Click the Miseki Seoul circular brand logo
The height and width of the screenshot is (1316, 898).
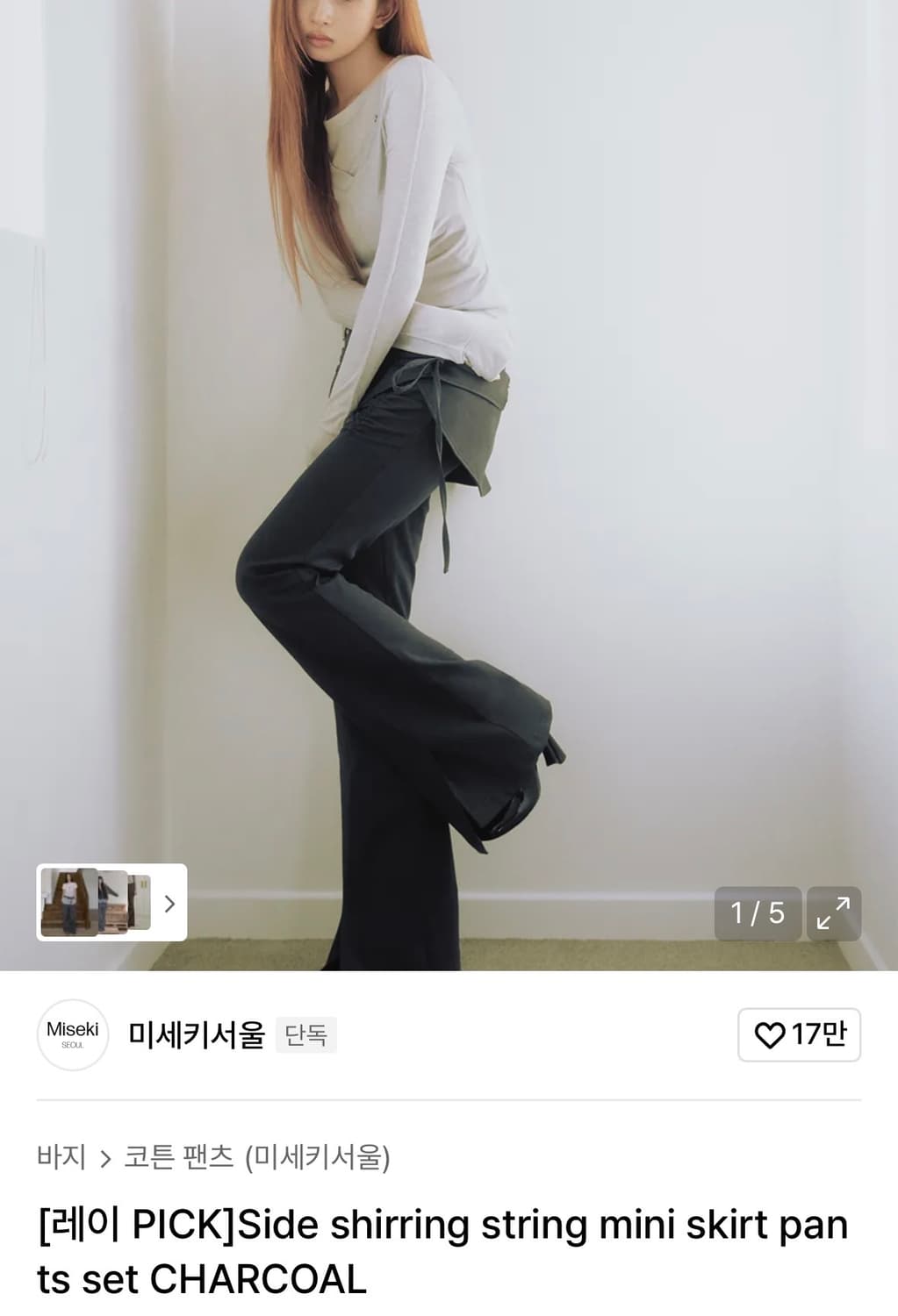pos(74,1036)
